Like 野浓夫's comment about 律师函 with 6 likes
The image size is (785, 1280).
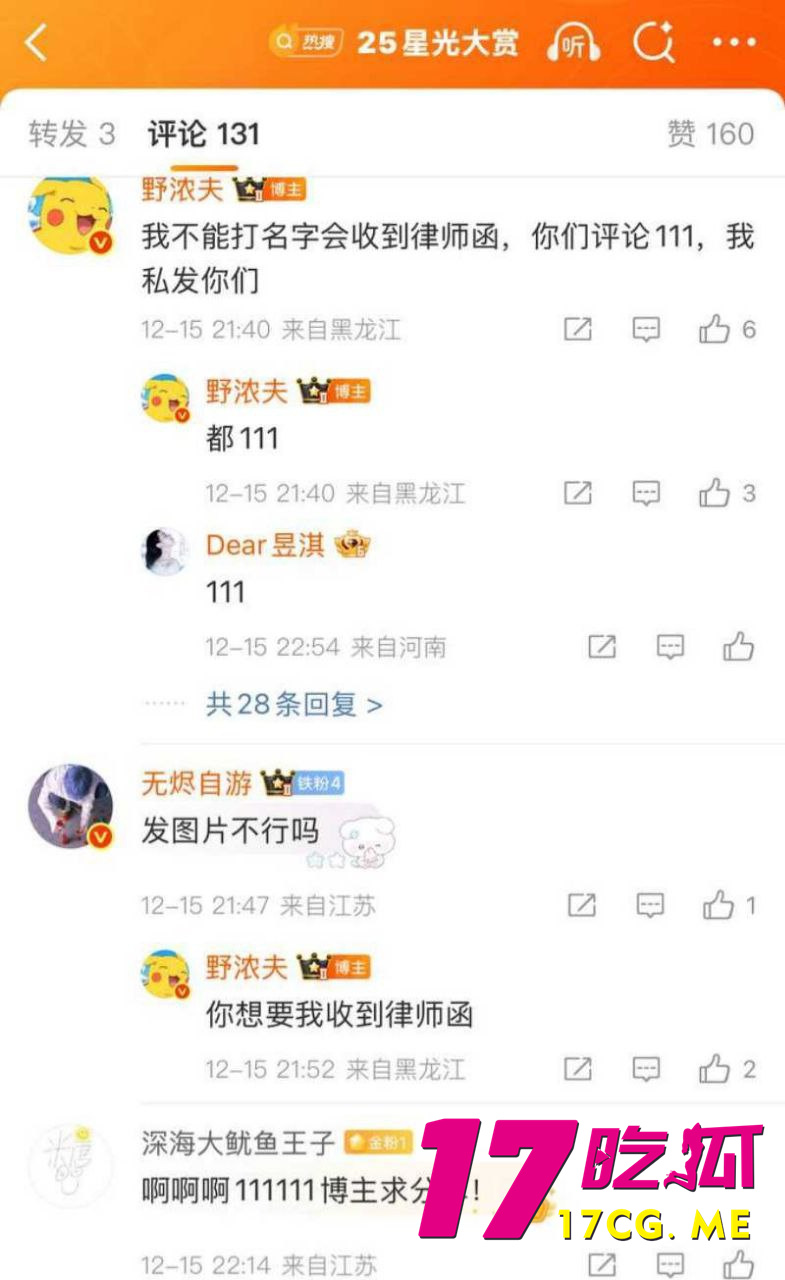click(x=716, y=329)
